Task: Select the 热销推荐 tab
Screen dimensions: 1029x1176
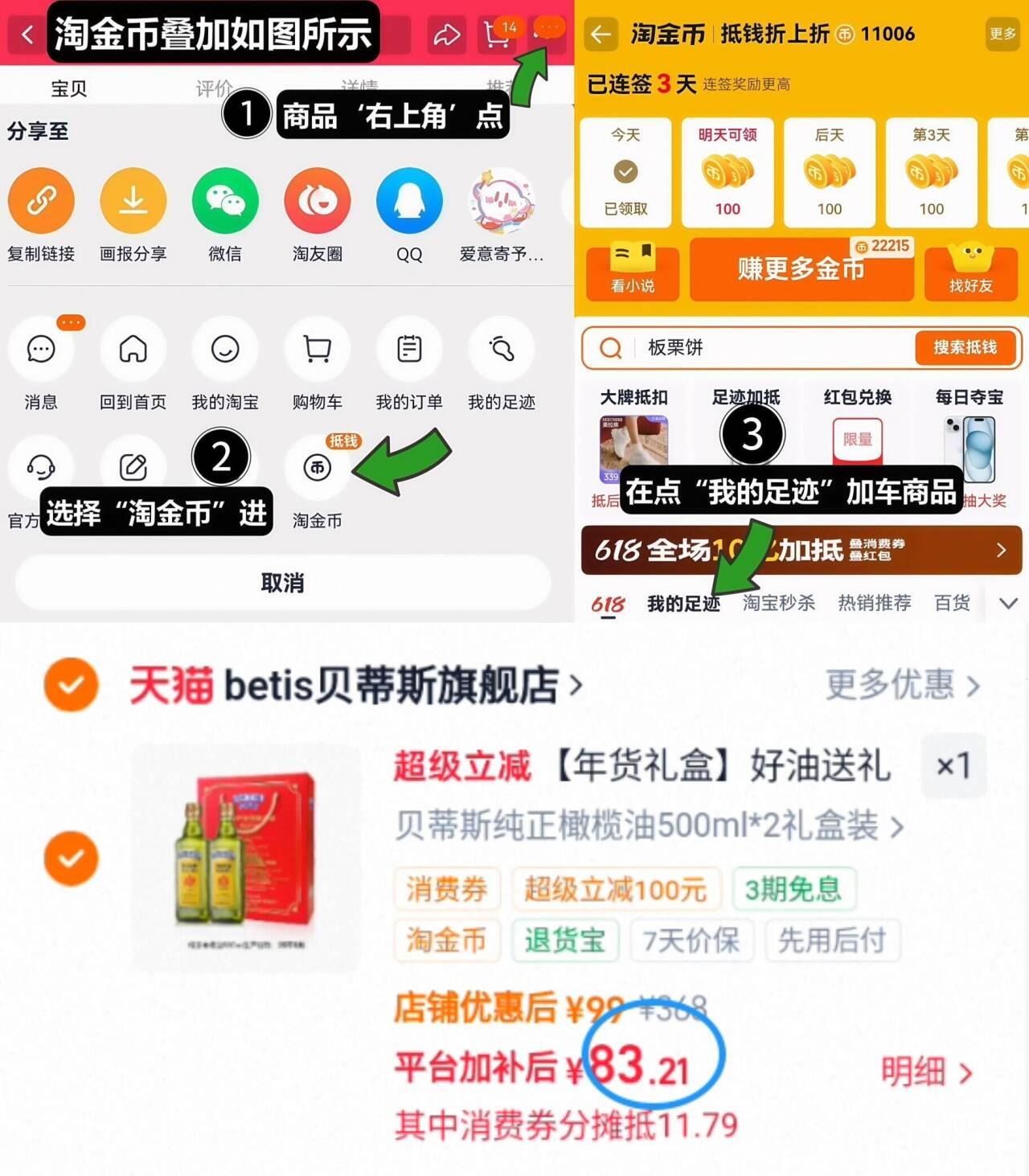Action: (874, 602)
